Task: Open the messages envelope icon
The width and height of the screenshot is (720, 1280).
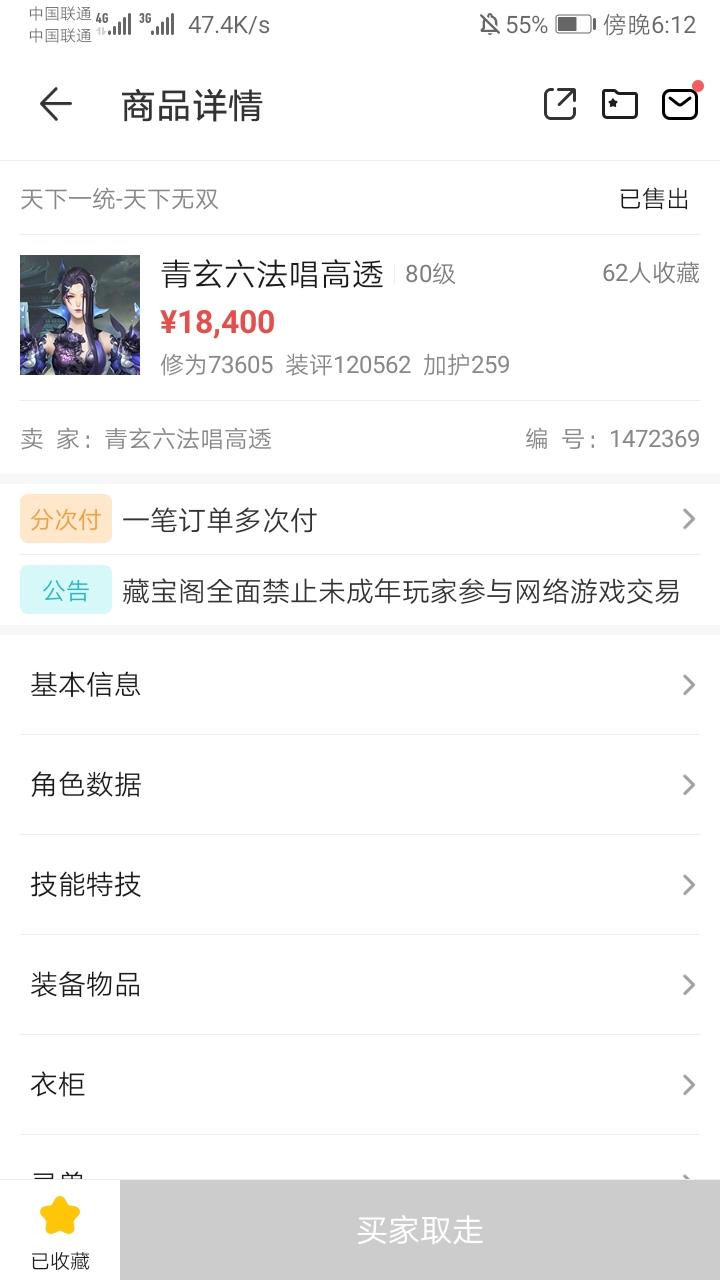Action: click(680, 104)
